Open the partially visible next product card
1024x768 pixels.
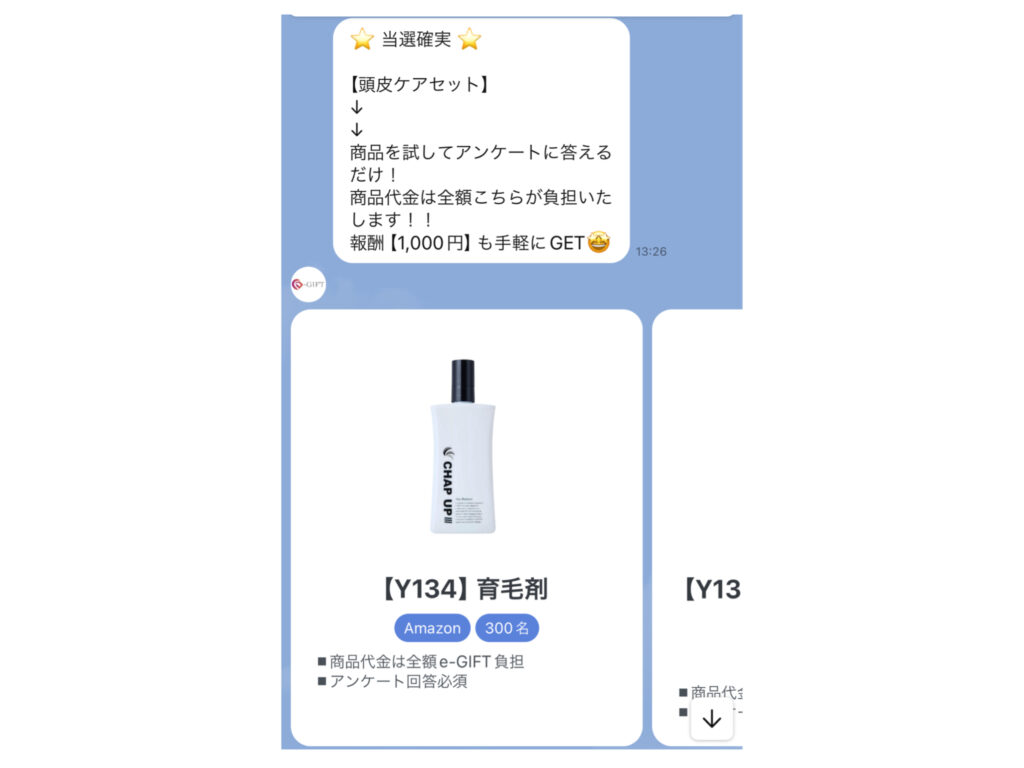click(700, 500)
